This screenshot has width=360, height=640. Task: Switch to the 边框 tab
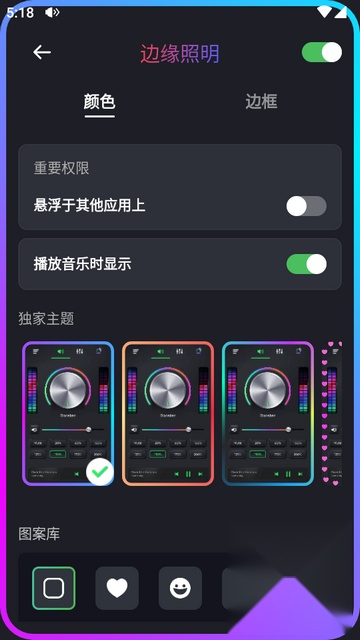[261, 101]
